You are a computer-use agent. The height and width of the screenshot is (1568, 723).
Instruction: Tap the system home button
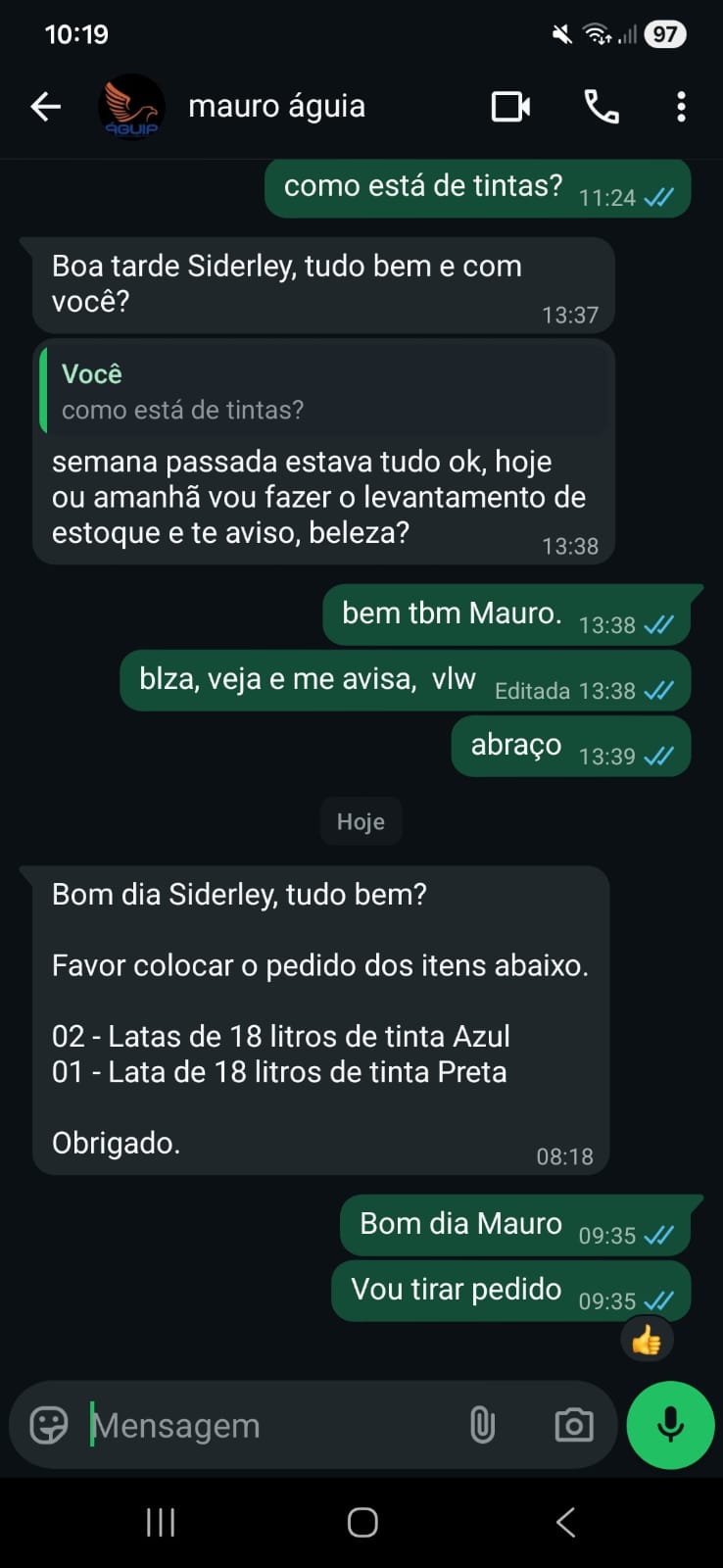(362, 1522)
